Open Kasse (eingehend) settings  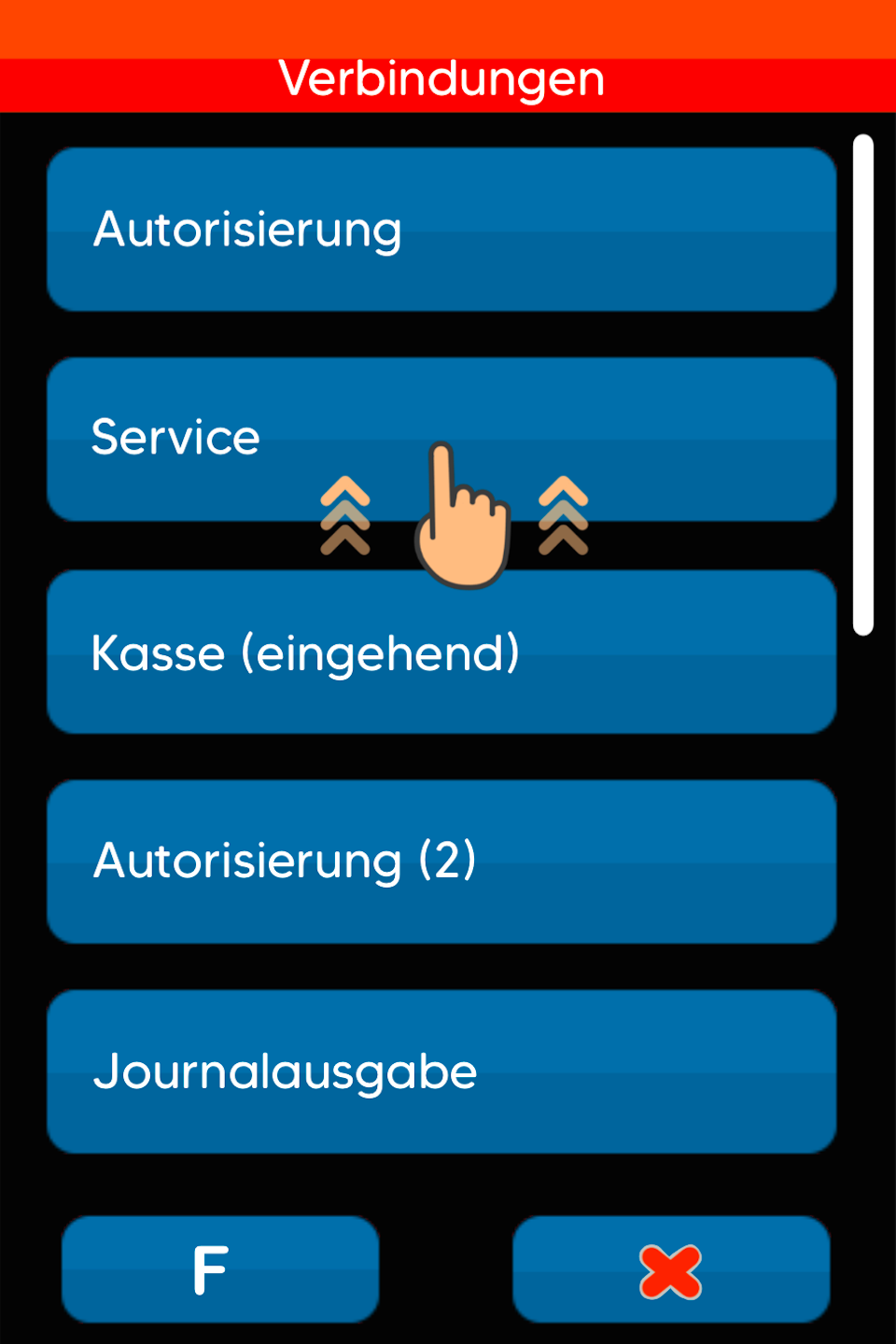(x=441, y=652)
